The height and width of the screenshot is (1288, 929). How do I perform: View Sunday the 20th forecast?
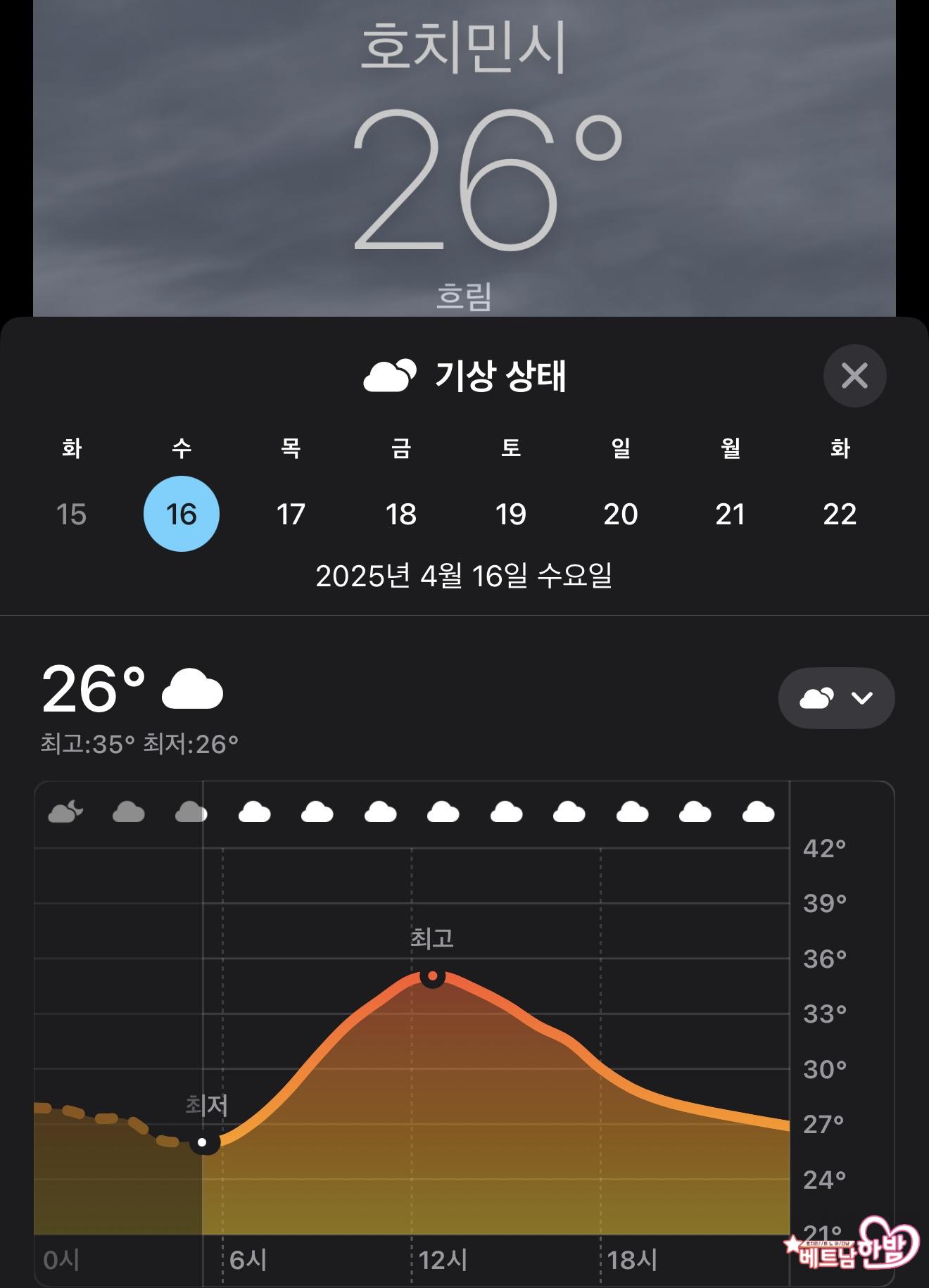point(621,514)
